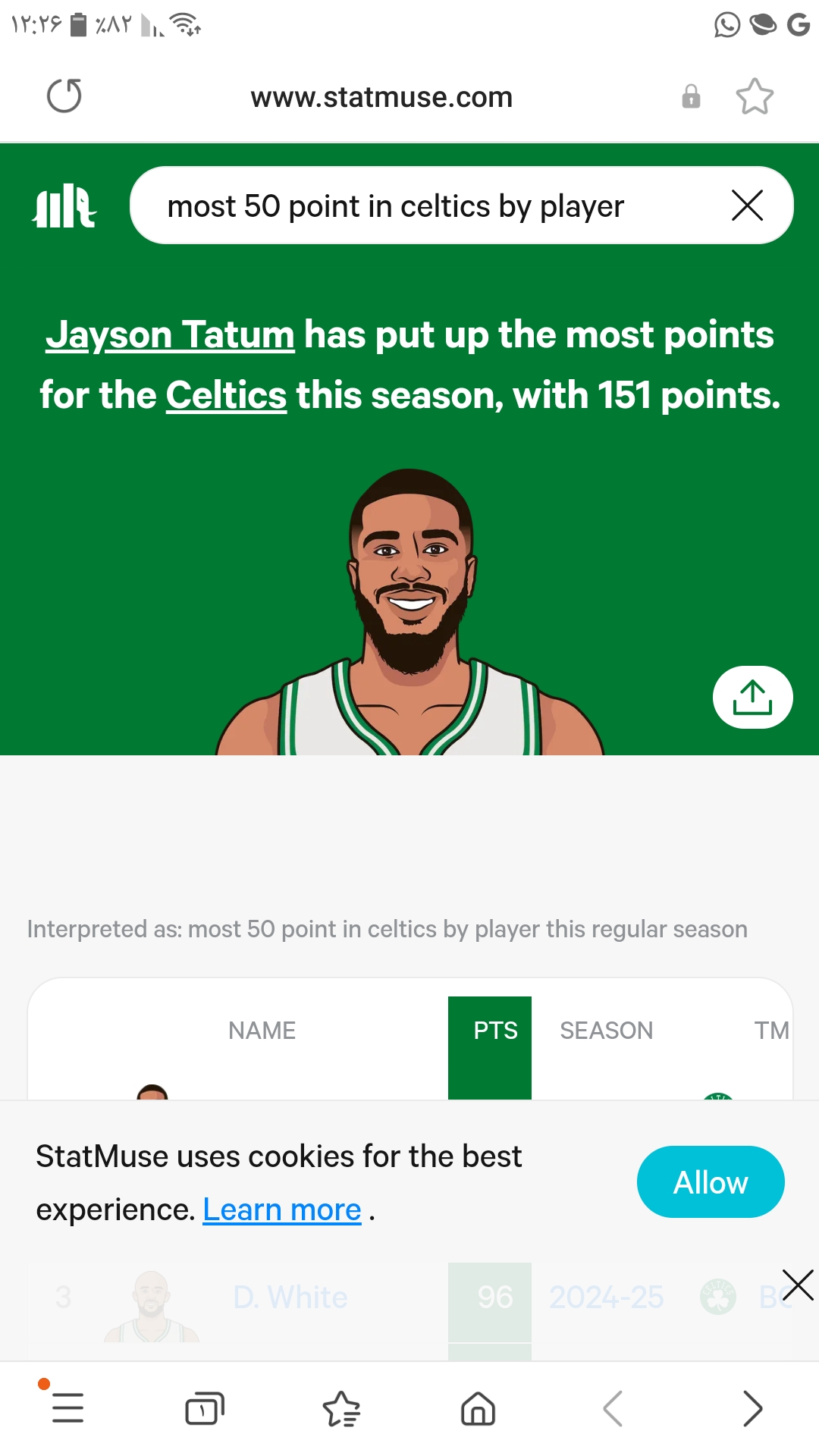The width and height of the screenshot is (819, 1456).
Task: Open the Learn more cookies link
Action: [281, 1210]
